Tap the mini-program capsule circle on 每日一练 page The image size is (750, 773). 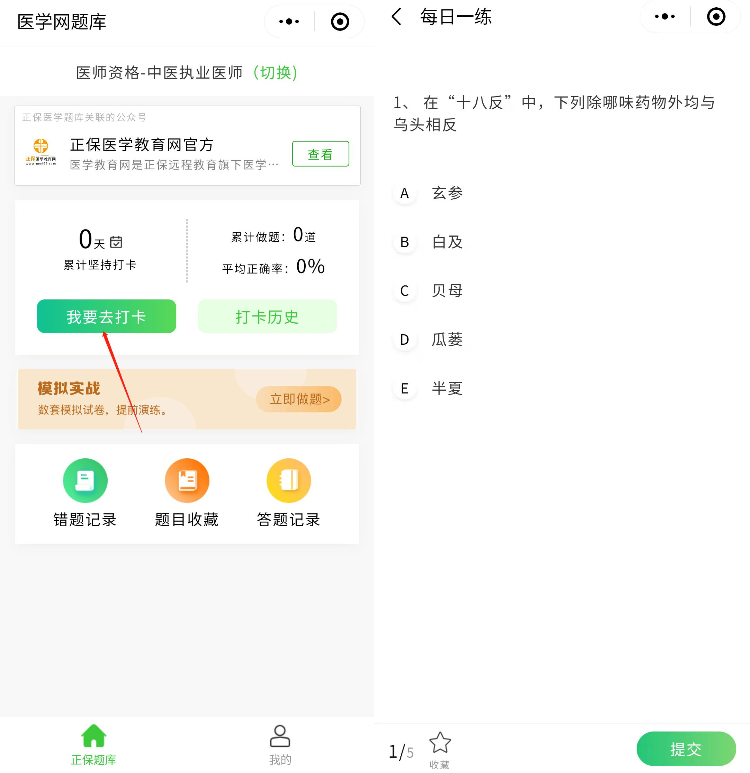tap(715, 16)
